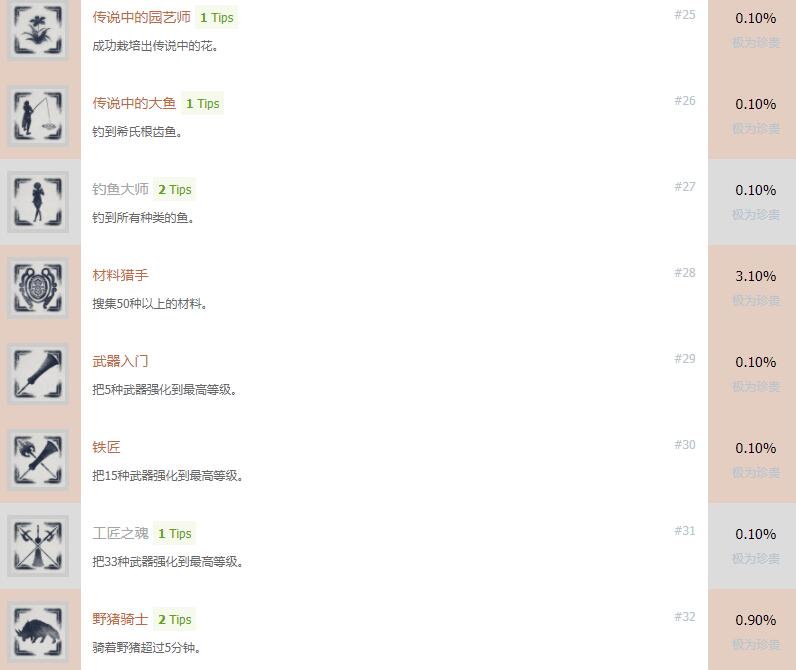
Task: Tap the 材料猎手 turtle shell icon
Action: 38,288
